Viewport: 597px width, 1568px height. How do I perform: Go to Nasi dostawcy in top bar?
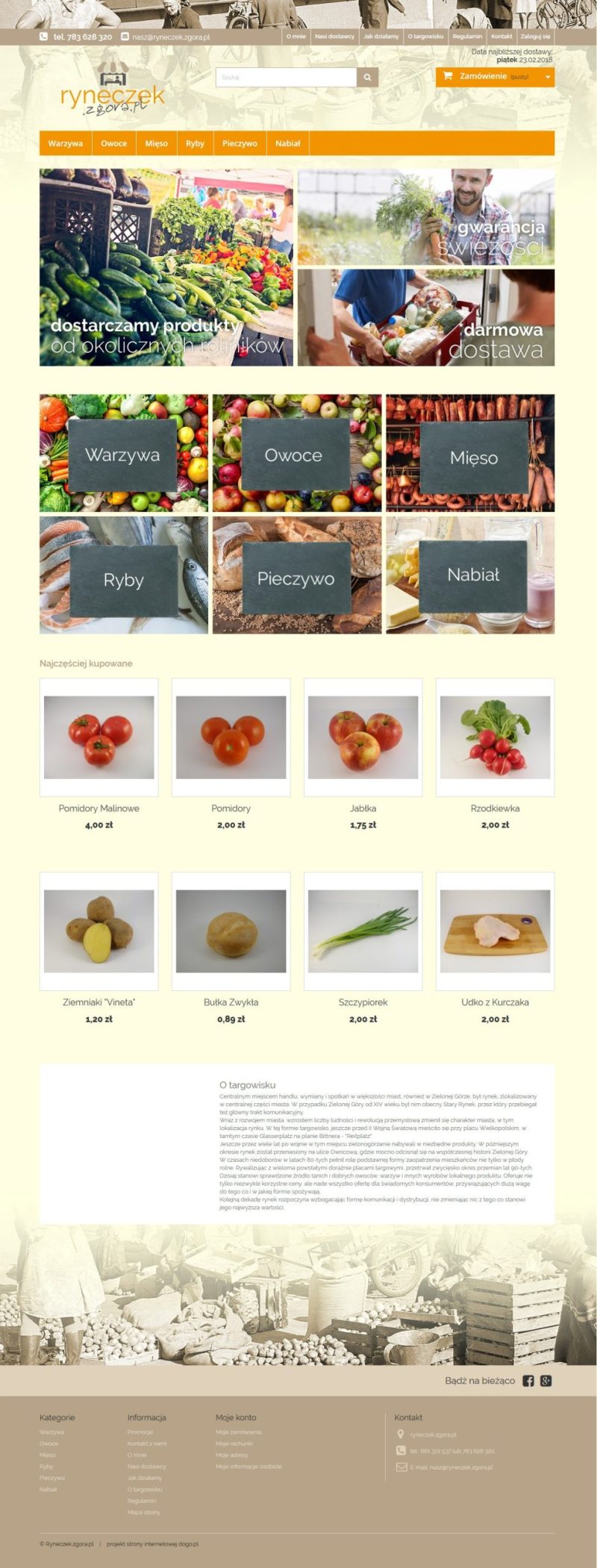tap(334, 37)
